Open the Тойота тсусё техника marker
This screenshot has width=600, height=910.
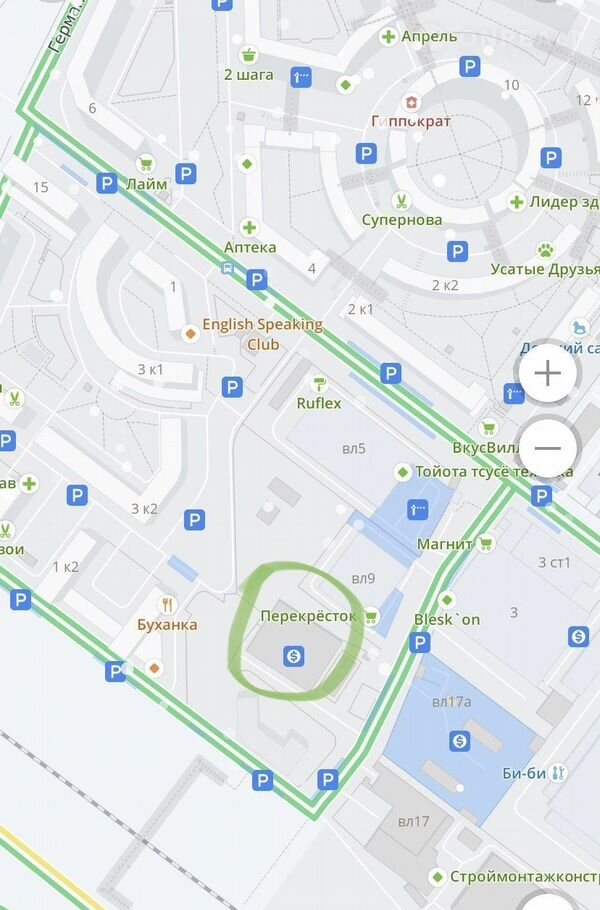(x=403, y=471)
